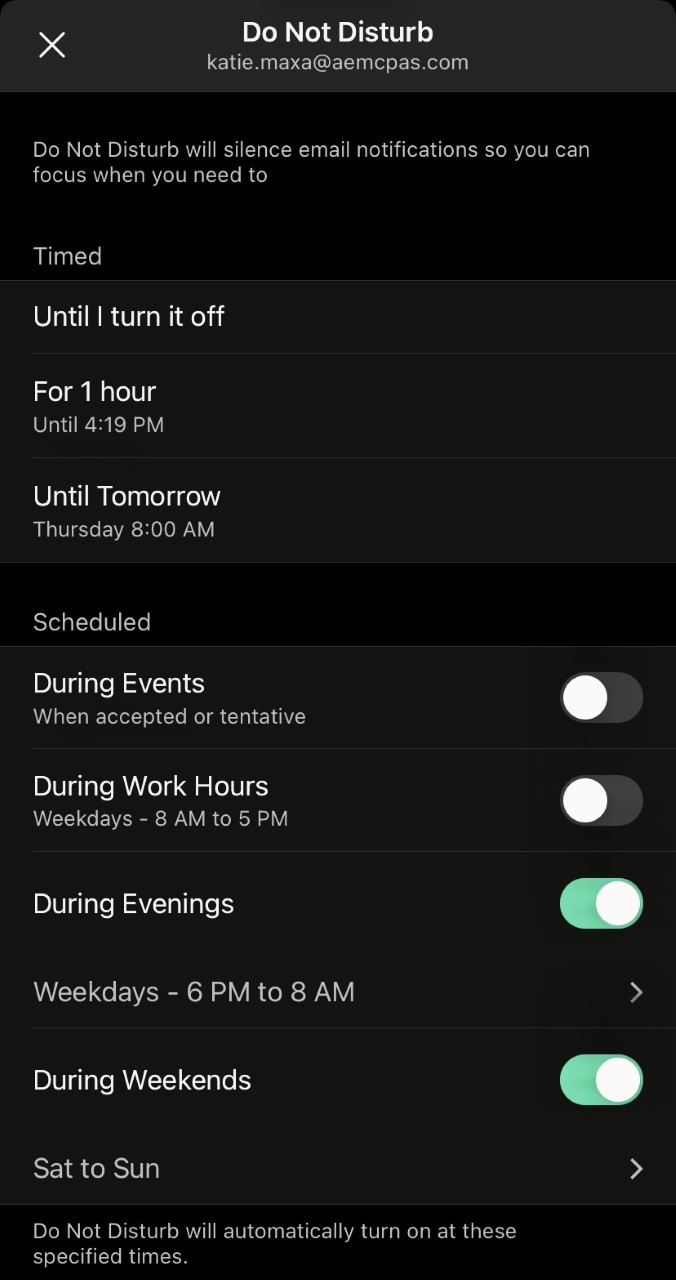676x1280 pixels.
Task: Turn on During Work Hours
Action: point(600,801)
